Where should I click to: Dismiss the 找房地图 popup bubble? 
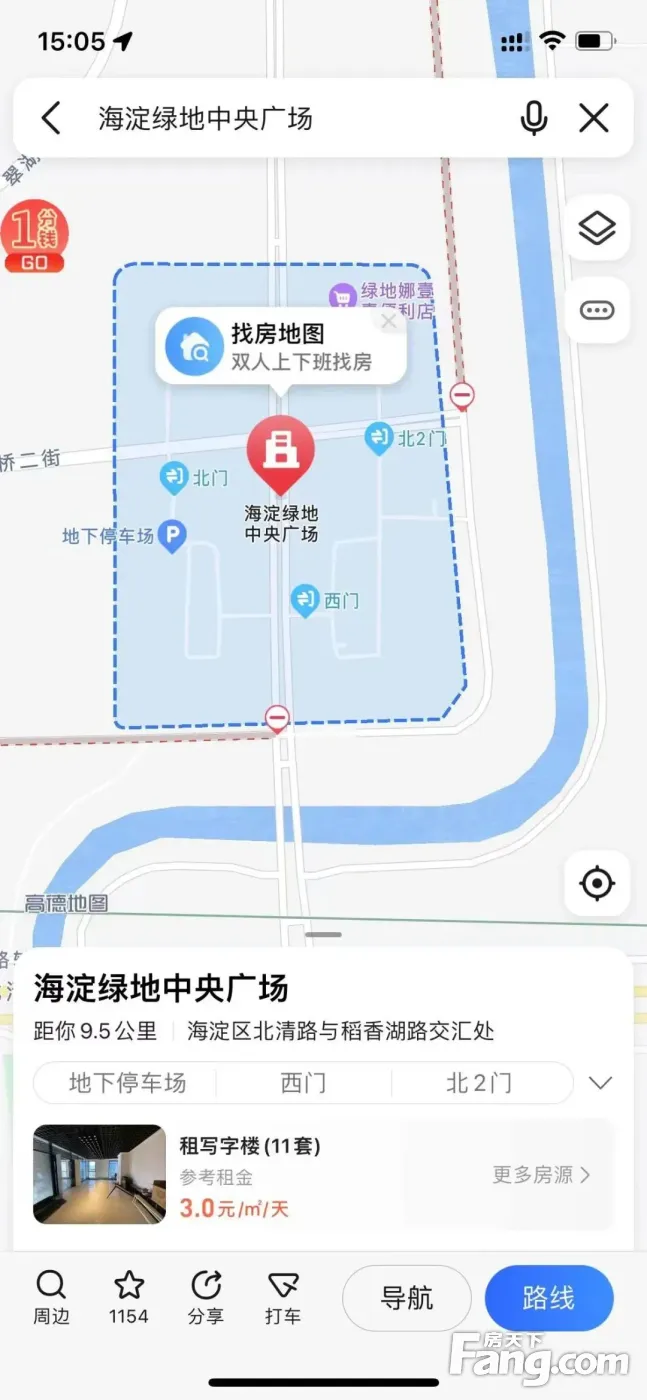coord(389,321)
